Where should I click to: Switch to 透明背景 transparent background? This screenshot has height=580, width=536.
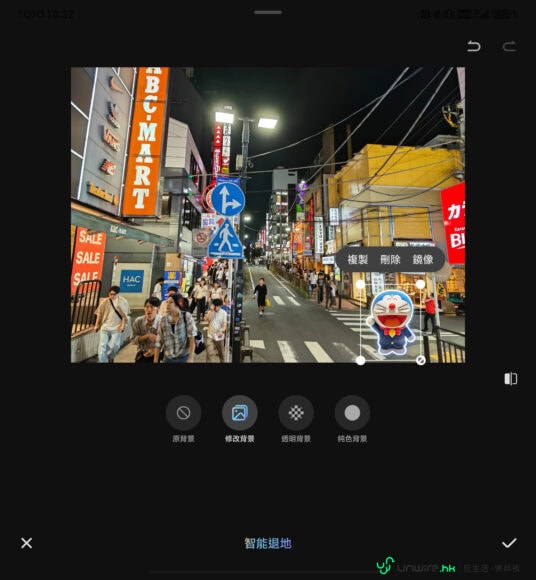click(296, 413)
